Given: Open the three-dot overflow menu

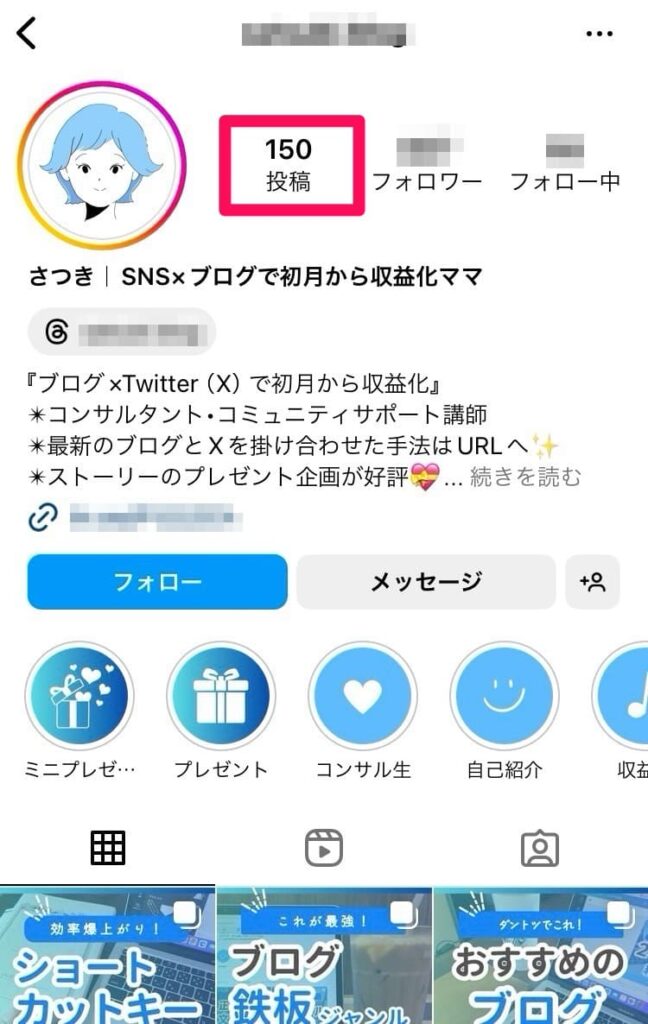Looking at the screenshot, I should click(599, 34).
